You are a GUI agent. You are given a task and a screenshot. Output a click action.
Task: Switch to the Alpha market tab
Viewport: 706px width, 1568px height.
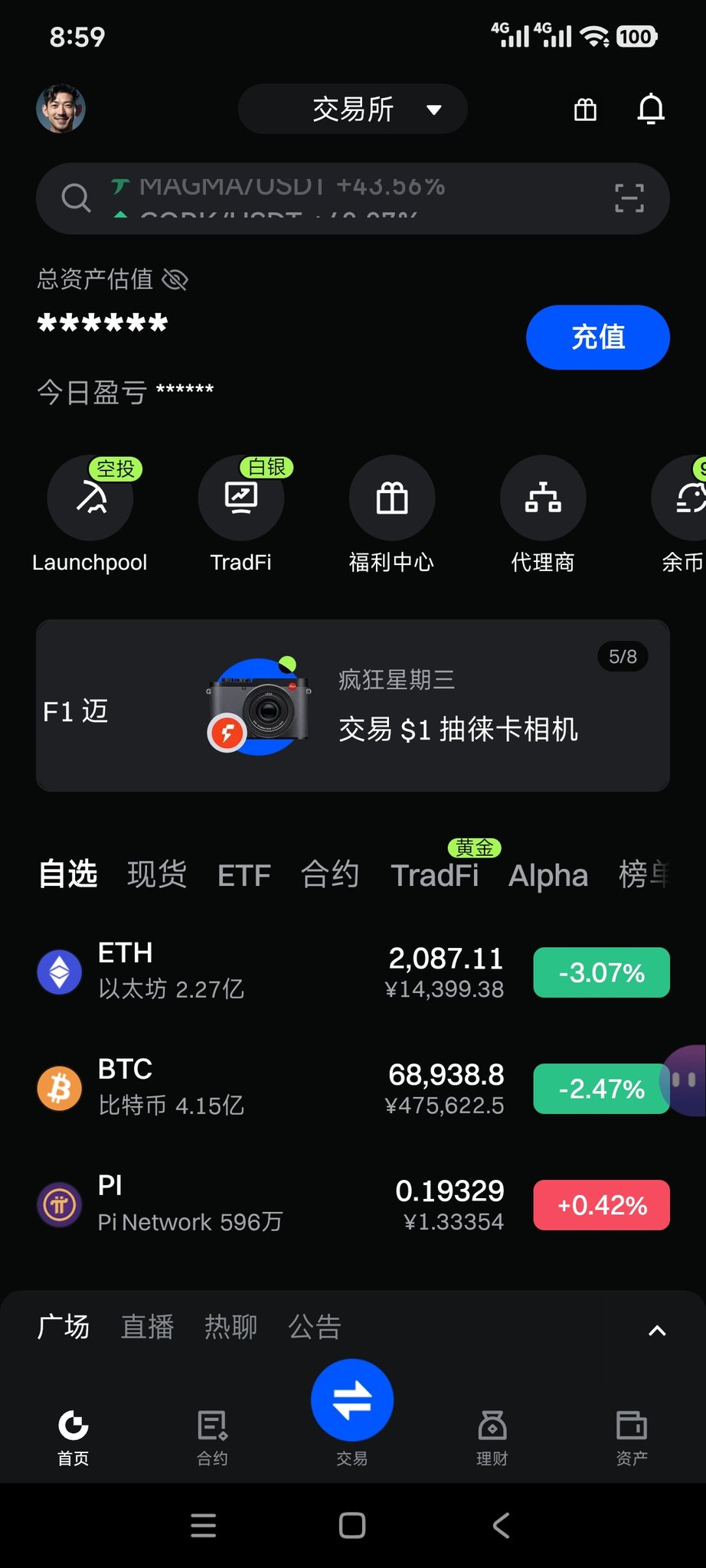click(548, 875)
